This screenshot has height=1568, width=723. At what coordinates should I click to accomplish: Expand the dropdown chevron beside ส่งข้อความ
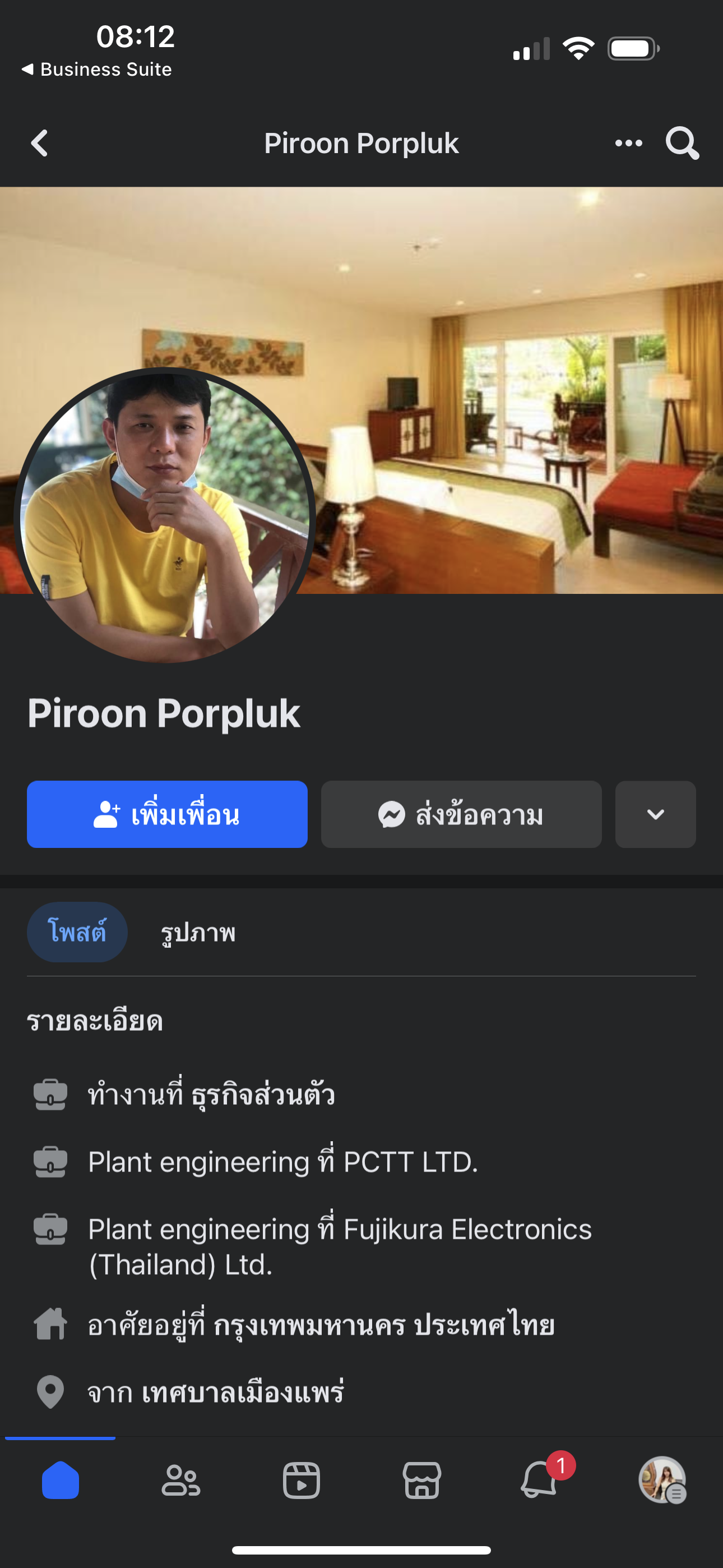[655, 814]
